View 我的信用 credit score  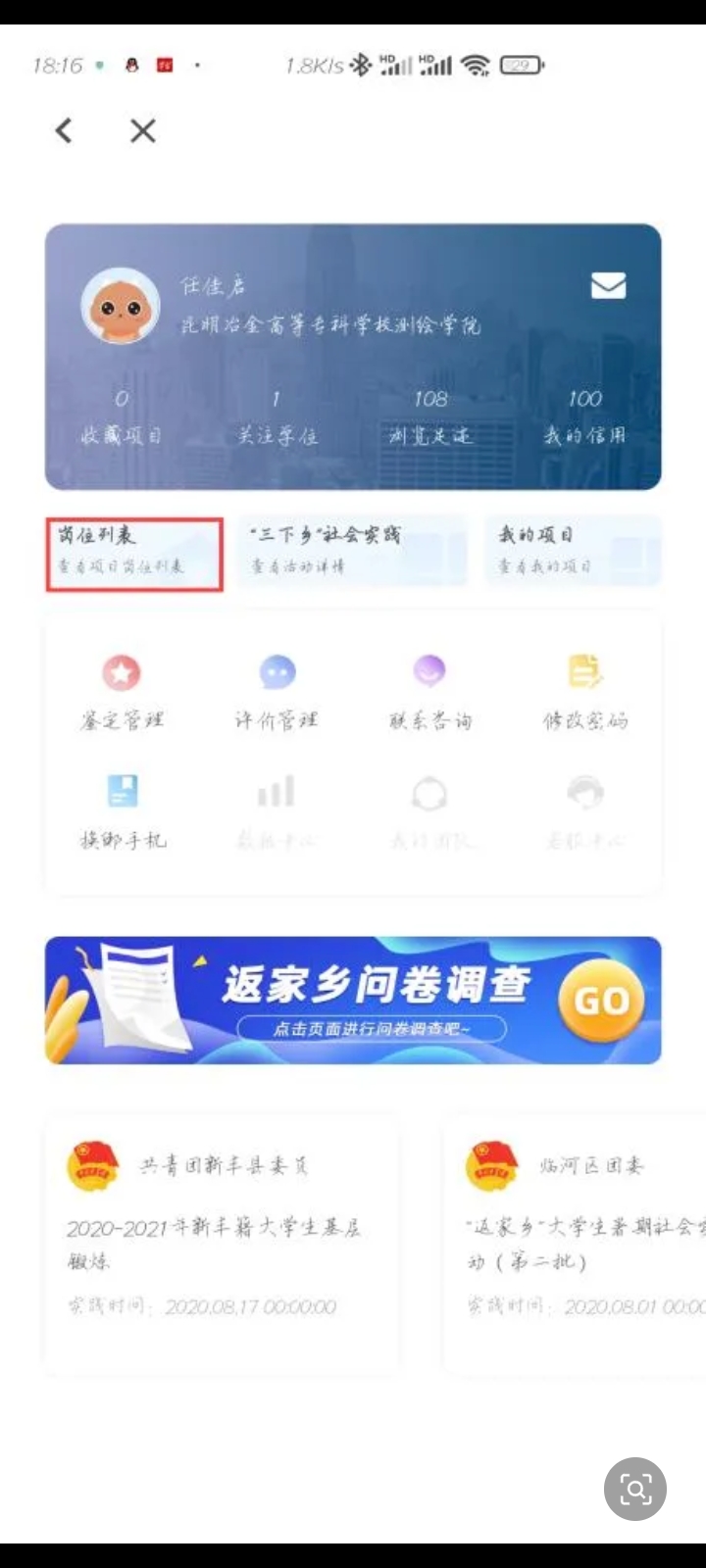pos(584,417)
